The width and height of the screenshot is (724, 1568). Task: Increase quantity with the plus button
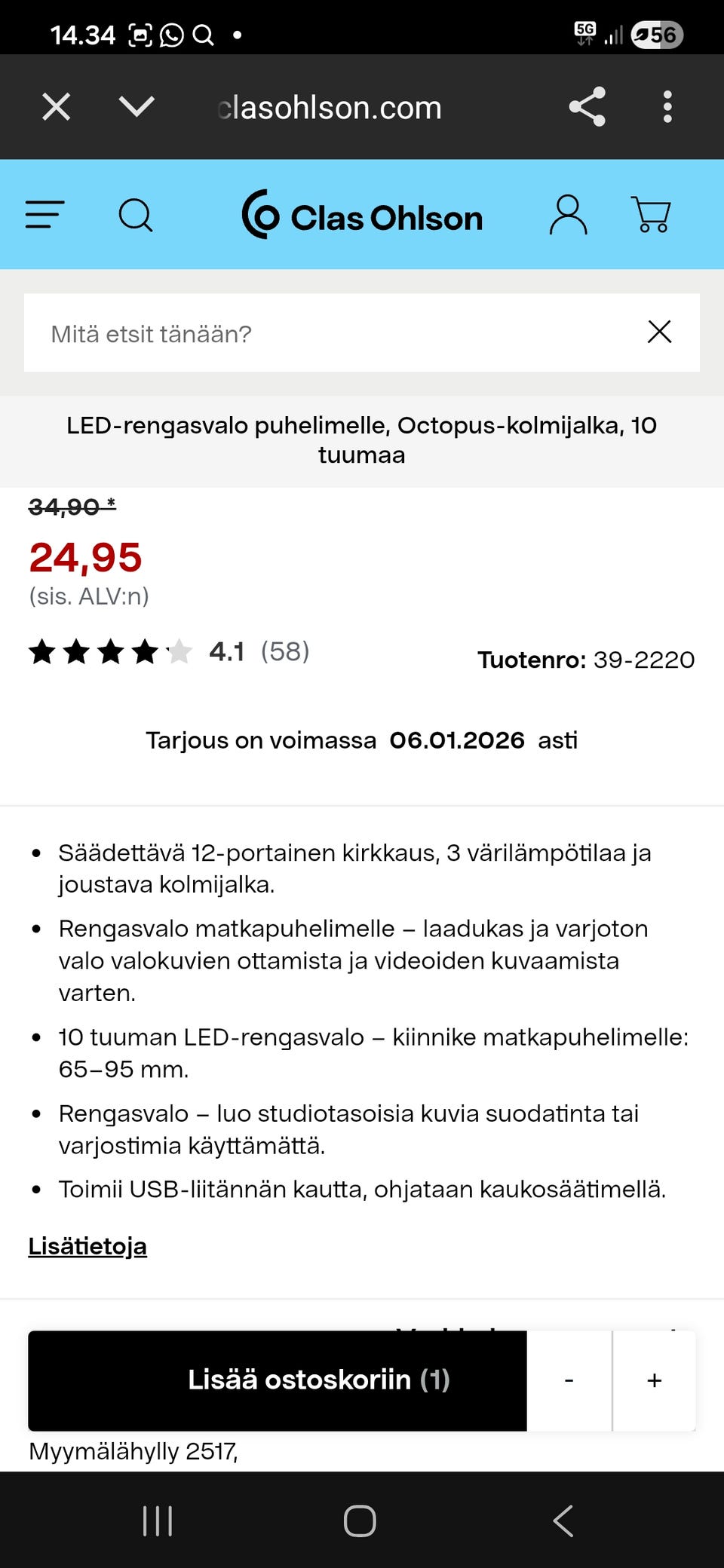[653, 1380]
